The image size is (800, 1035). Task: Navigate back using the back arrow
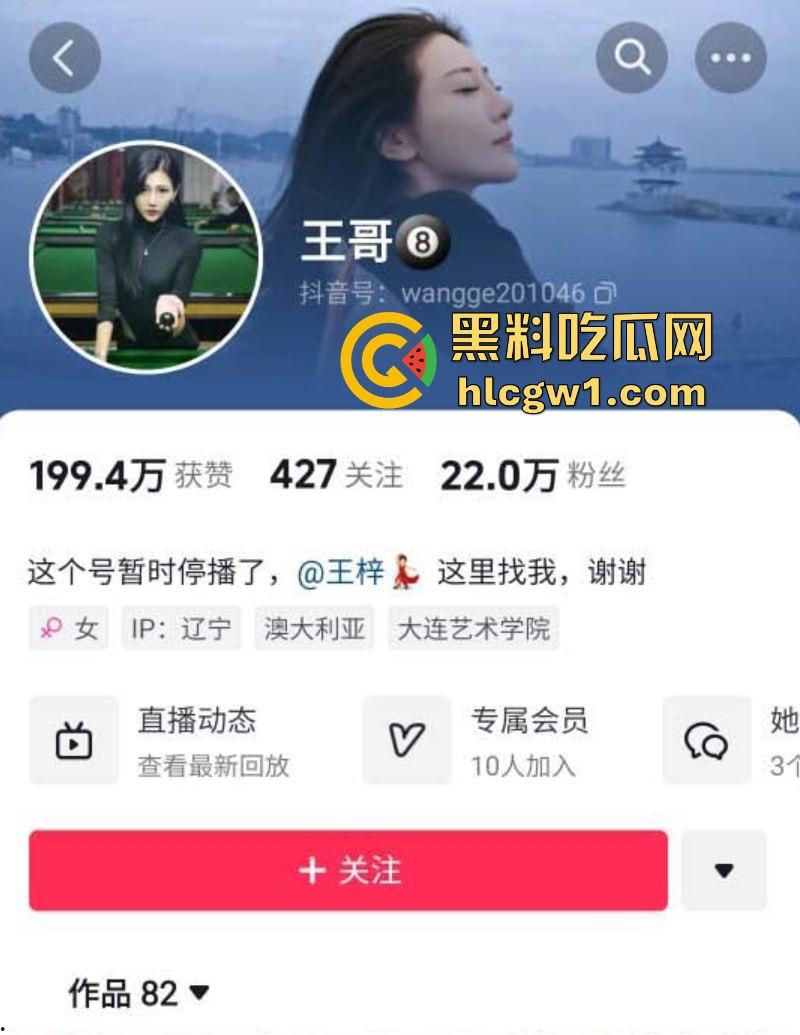click(63, 57)
